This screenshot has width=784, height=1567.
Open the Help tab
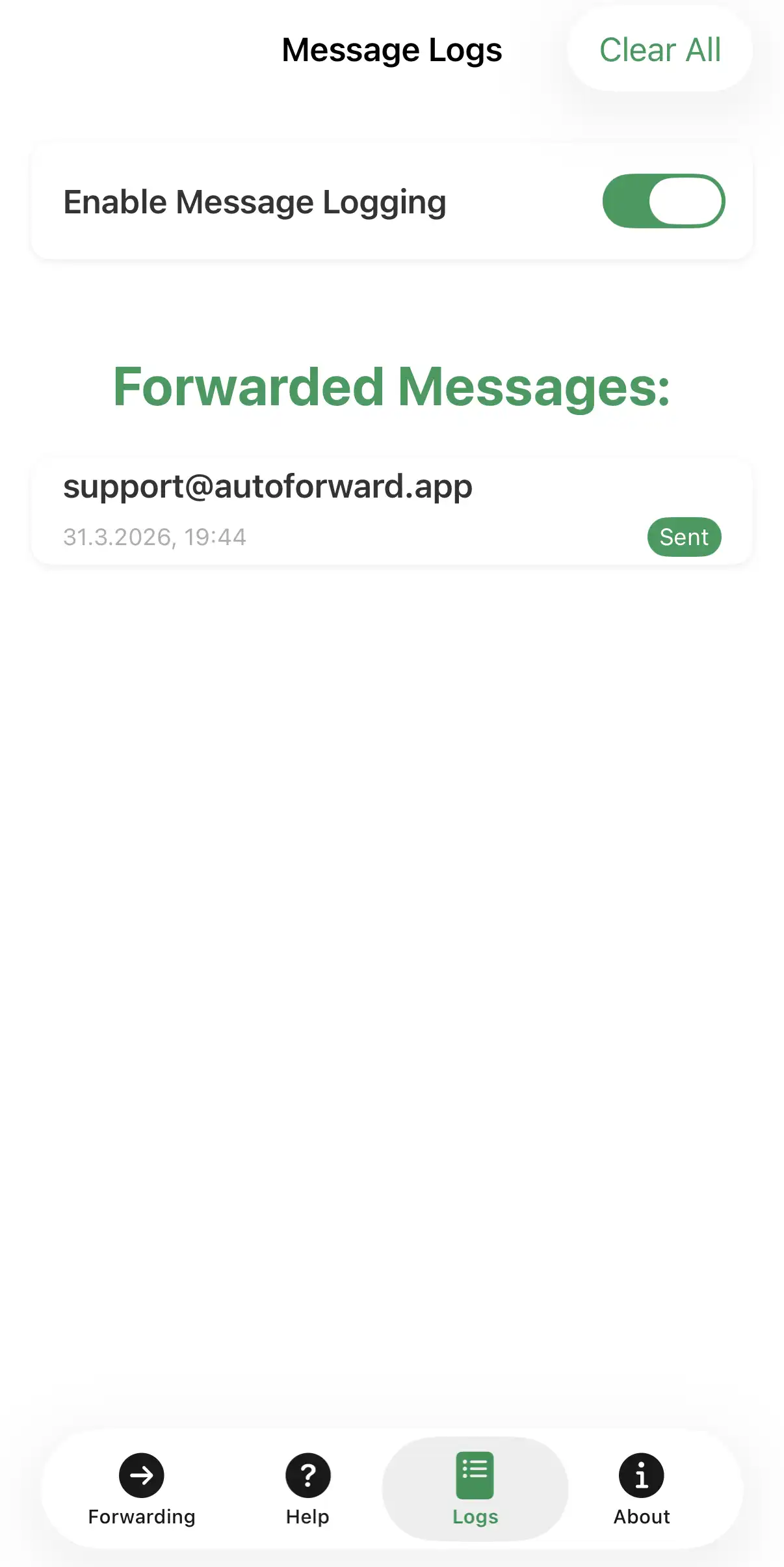307,1488
